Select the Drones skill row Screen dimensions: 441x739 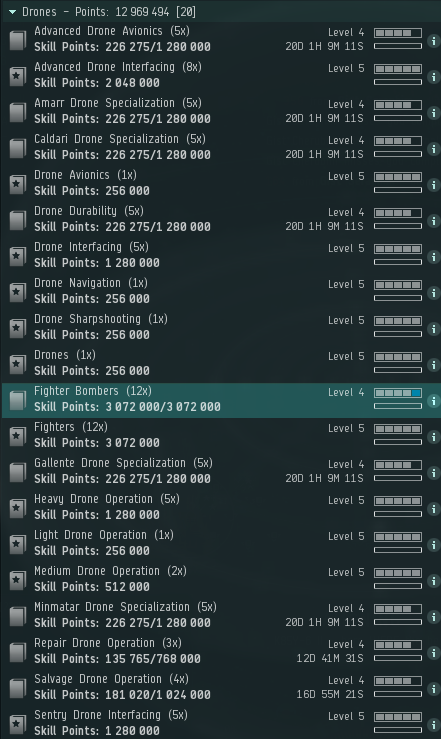point(221,363)
